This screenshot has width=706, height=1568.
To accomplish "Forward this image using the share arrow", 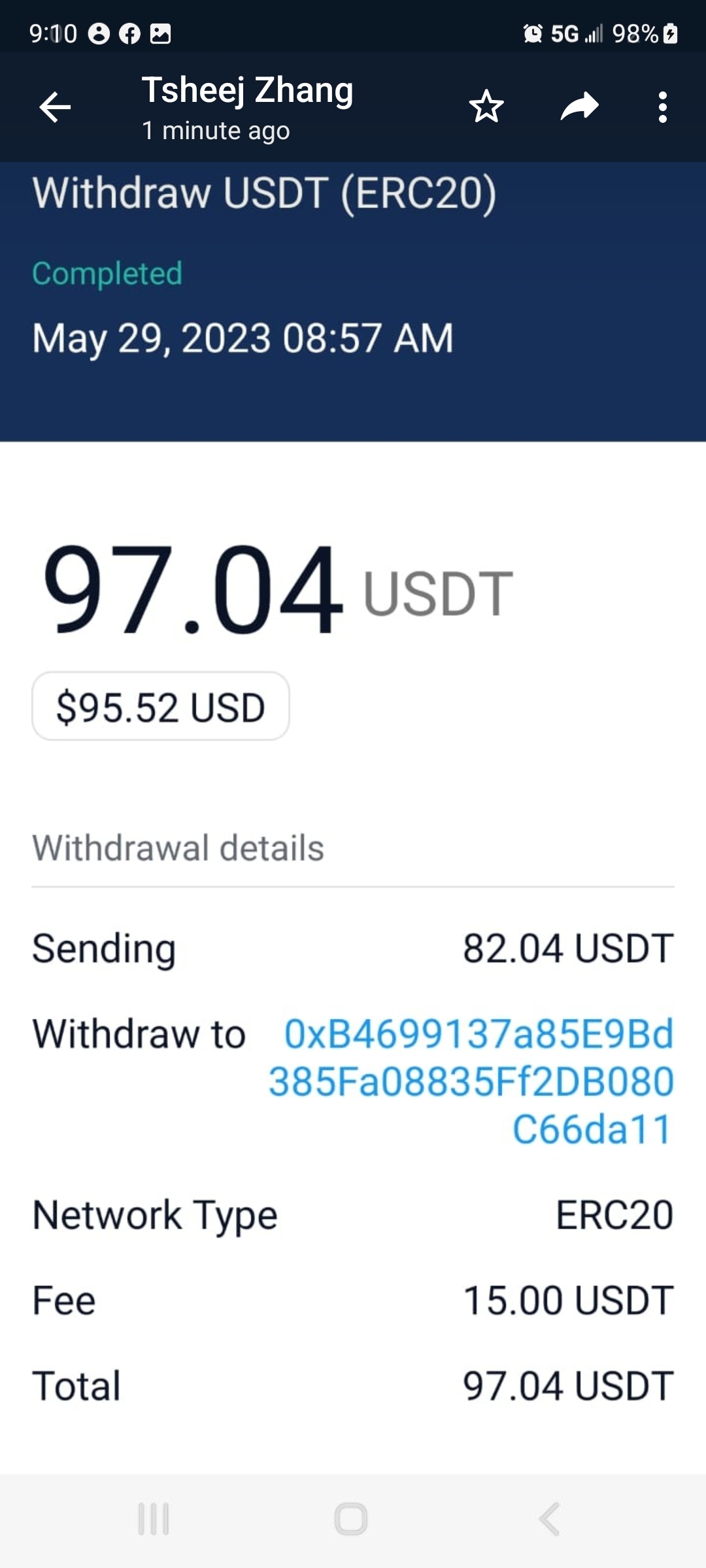I will 580,106.
